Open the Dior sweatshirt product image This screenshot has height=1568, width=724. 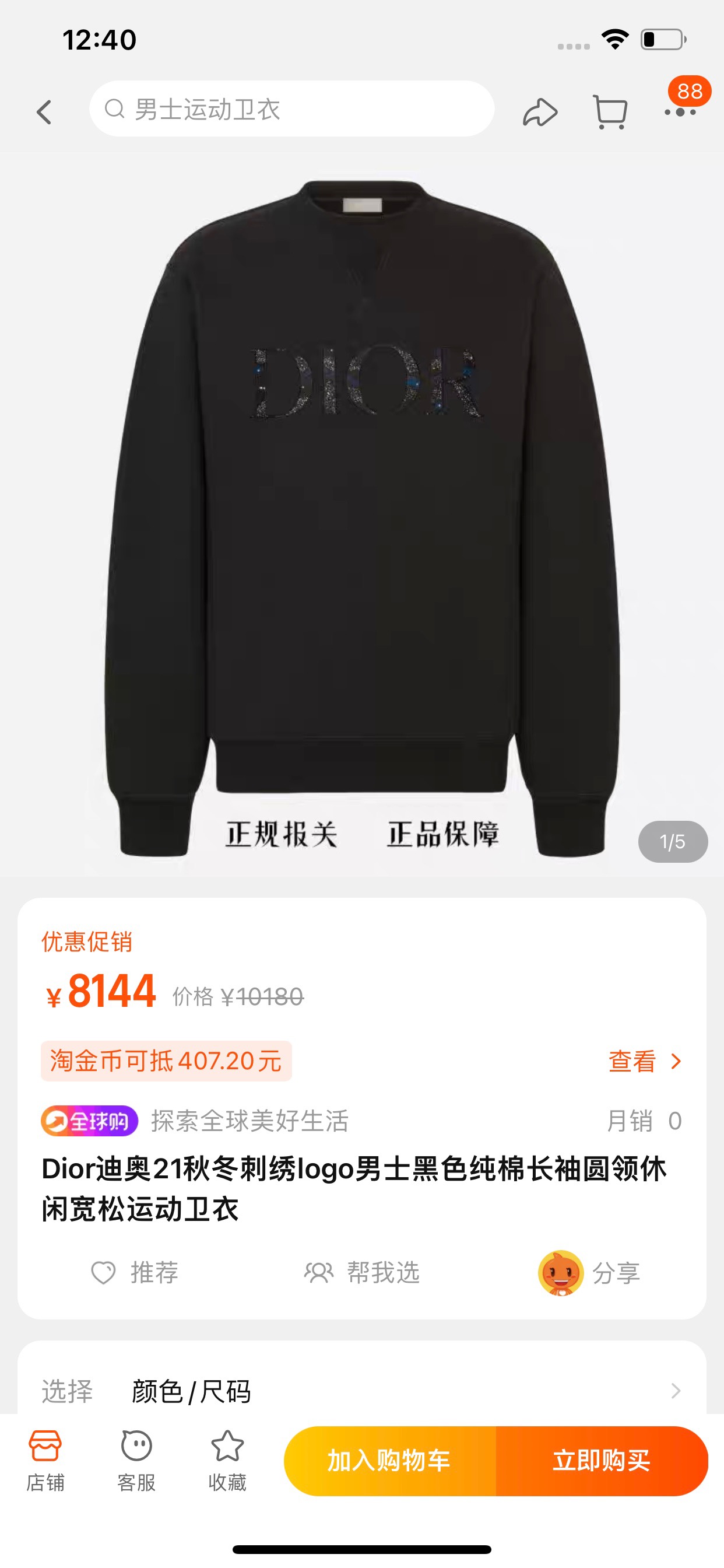[362, 512]
